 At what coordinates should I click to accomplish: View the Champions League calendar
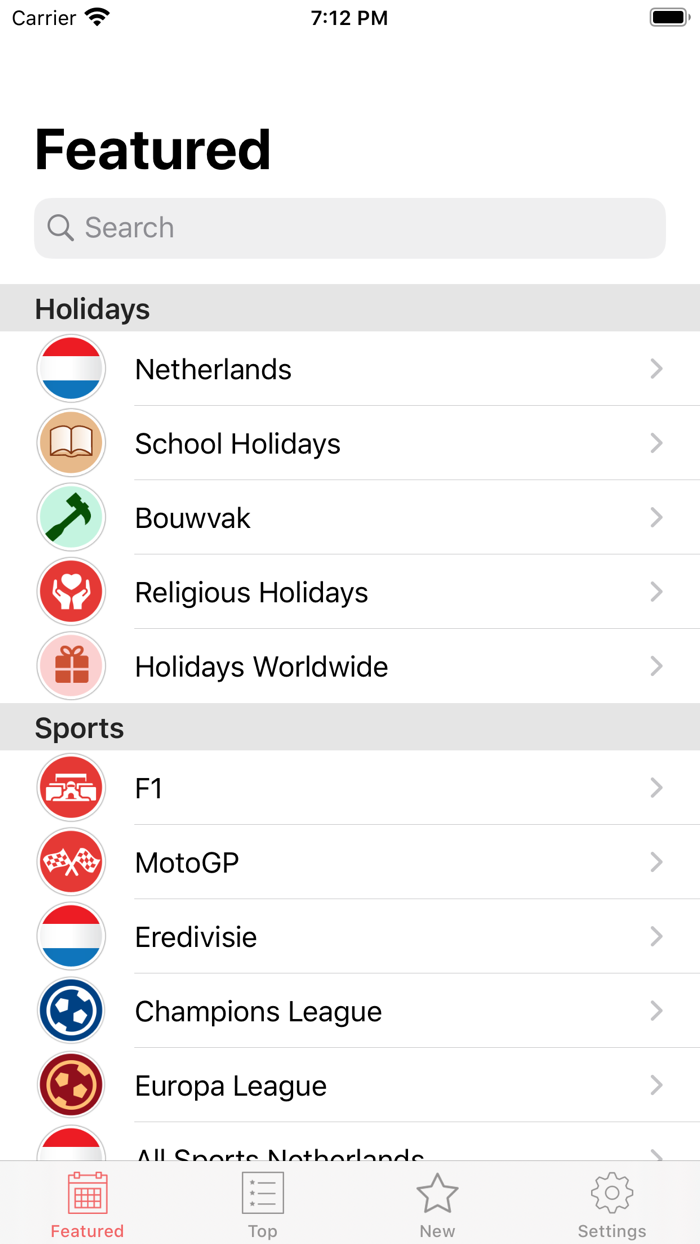tap(350, 1011)
